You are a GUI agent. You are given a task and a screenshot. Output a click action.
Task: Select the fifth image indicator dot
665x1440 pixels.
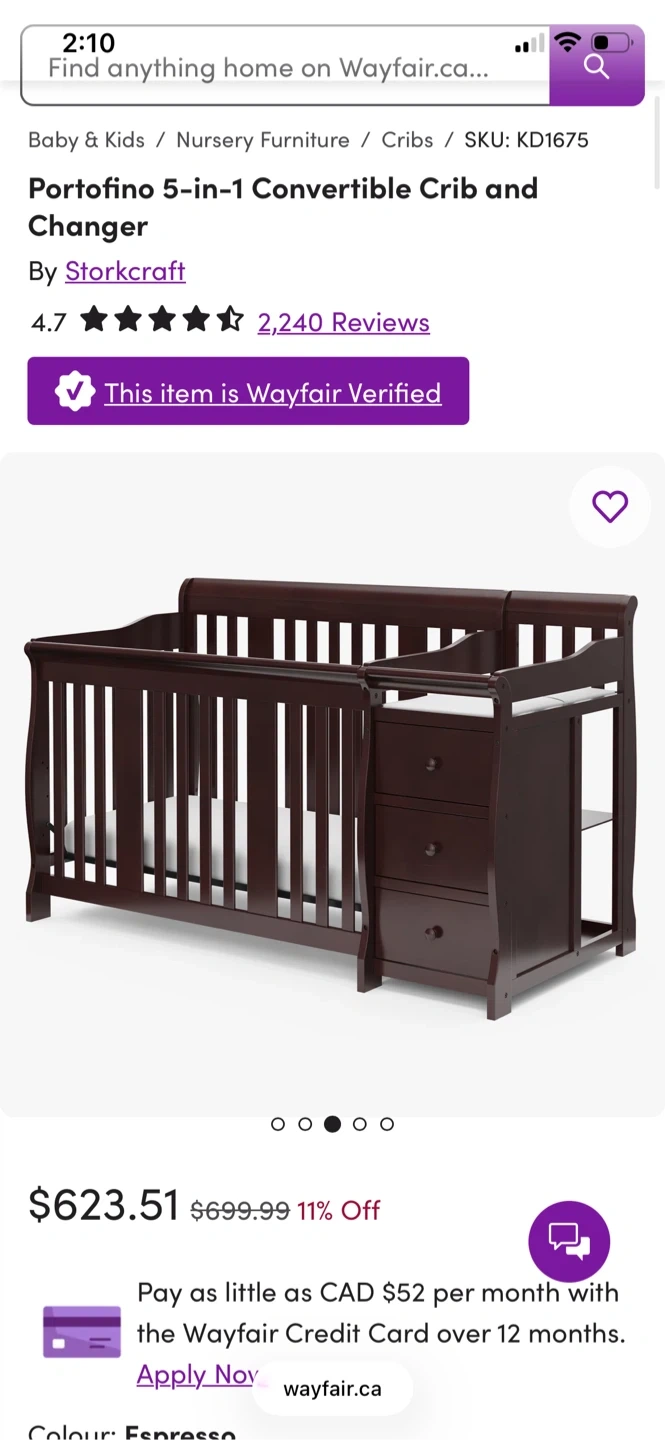(x=387, y=1124)
